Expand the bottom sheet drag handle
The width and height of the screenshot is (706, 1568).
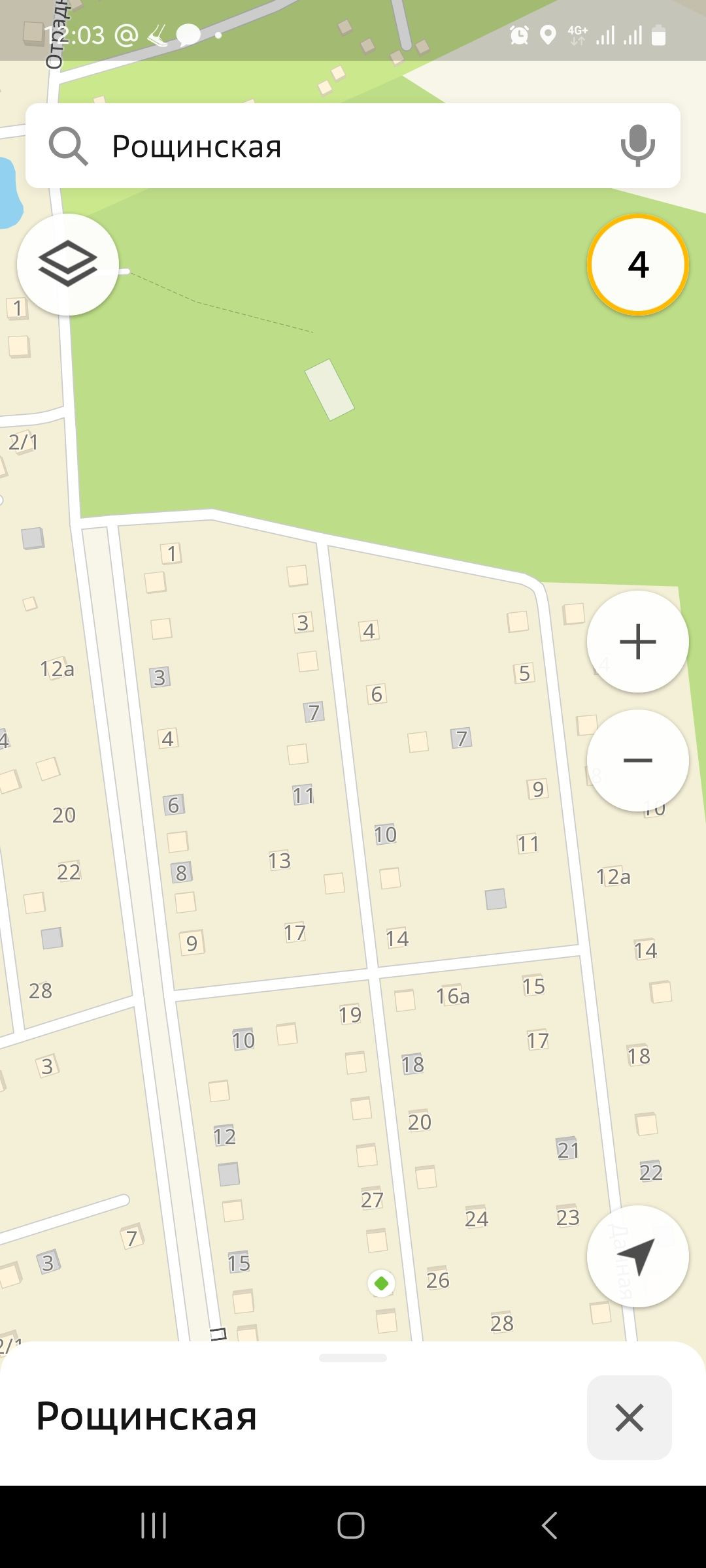(353, 1358)
